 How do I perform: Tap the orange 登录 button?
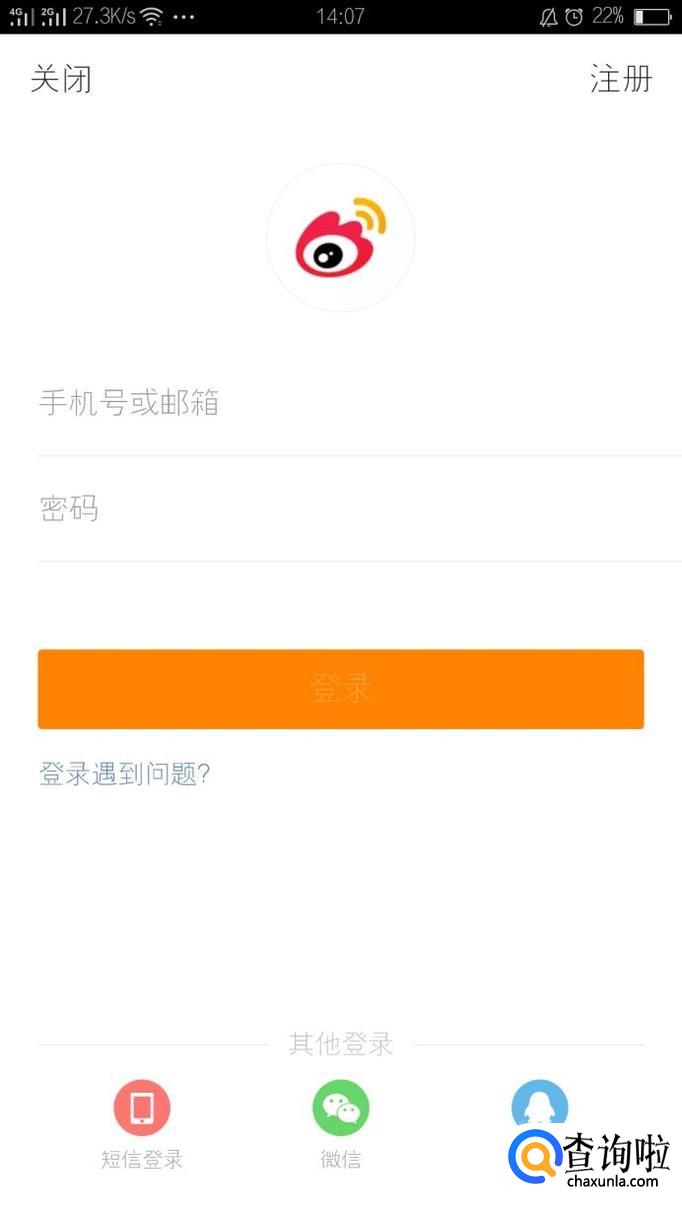coord(340,689)
